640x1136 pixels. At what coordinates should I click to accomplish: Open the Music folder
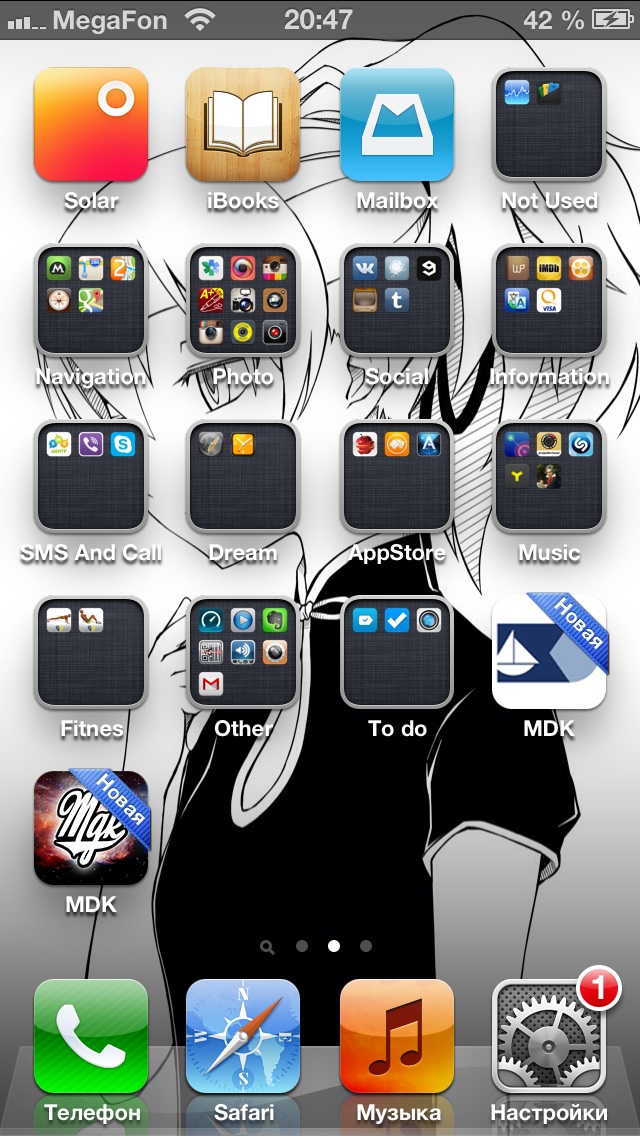coord(549,476)
